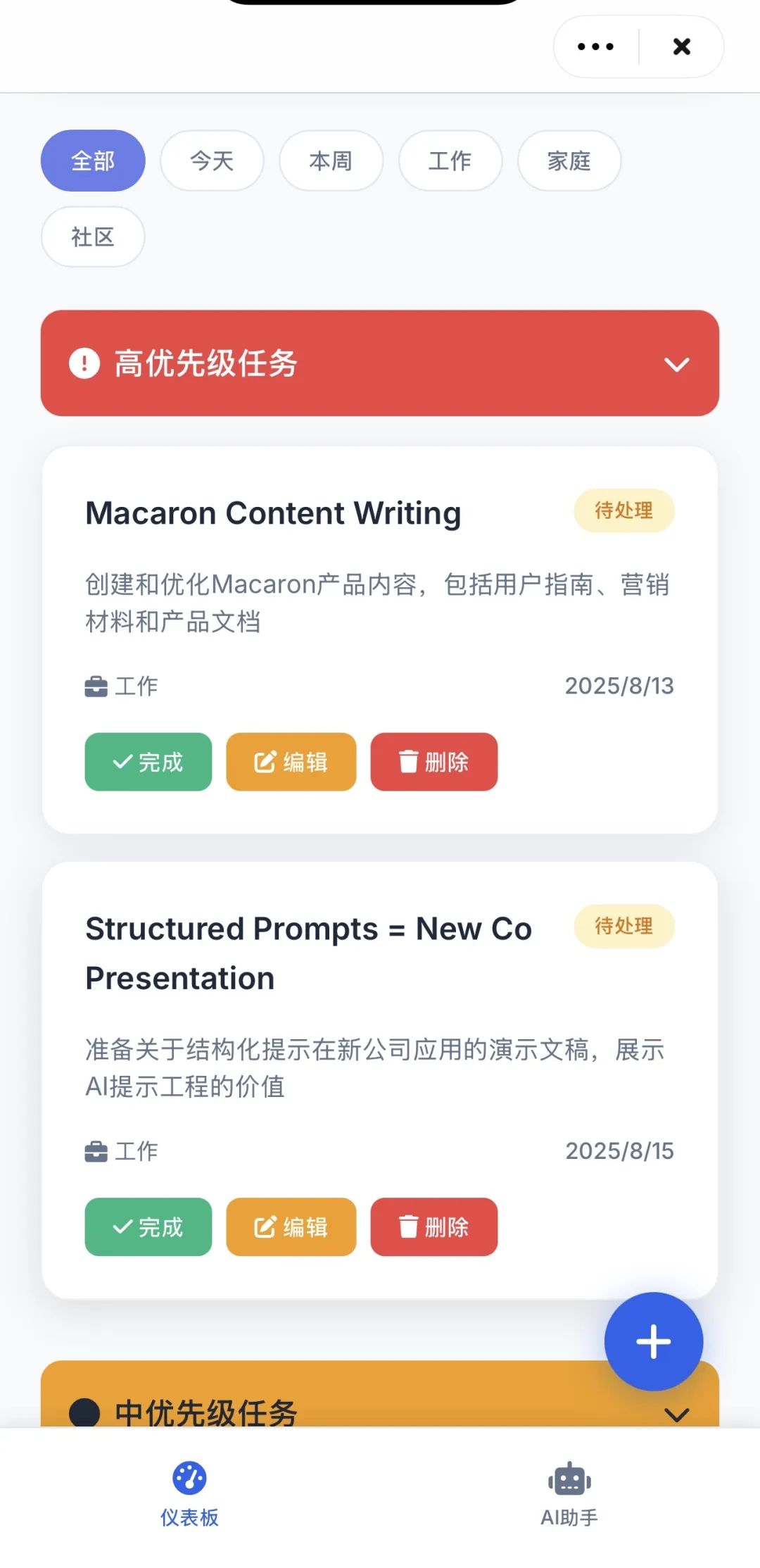Edit the Structured Prompts Presentation task

pyautogui.click(x=291, y=1227)
